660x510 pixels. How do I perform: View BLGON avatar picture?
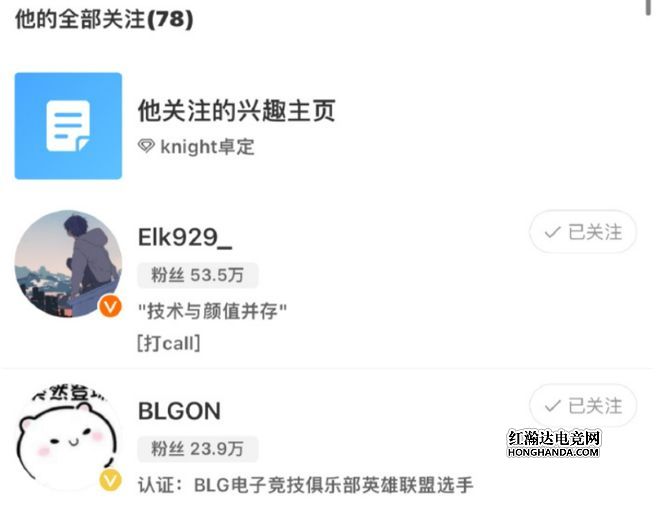pos(68,437)
